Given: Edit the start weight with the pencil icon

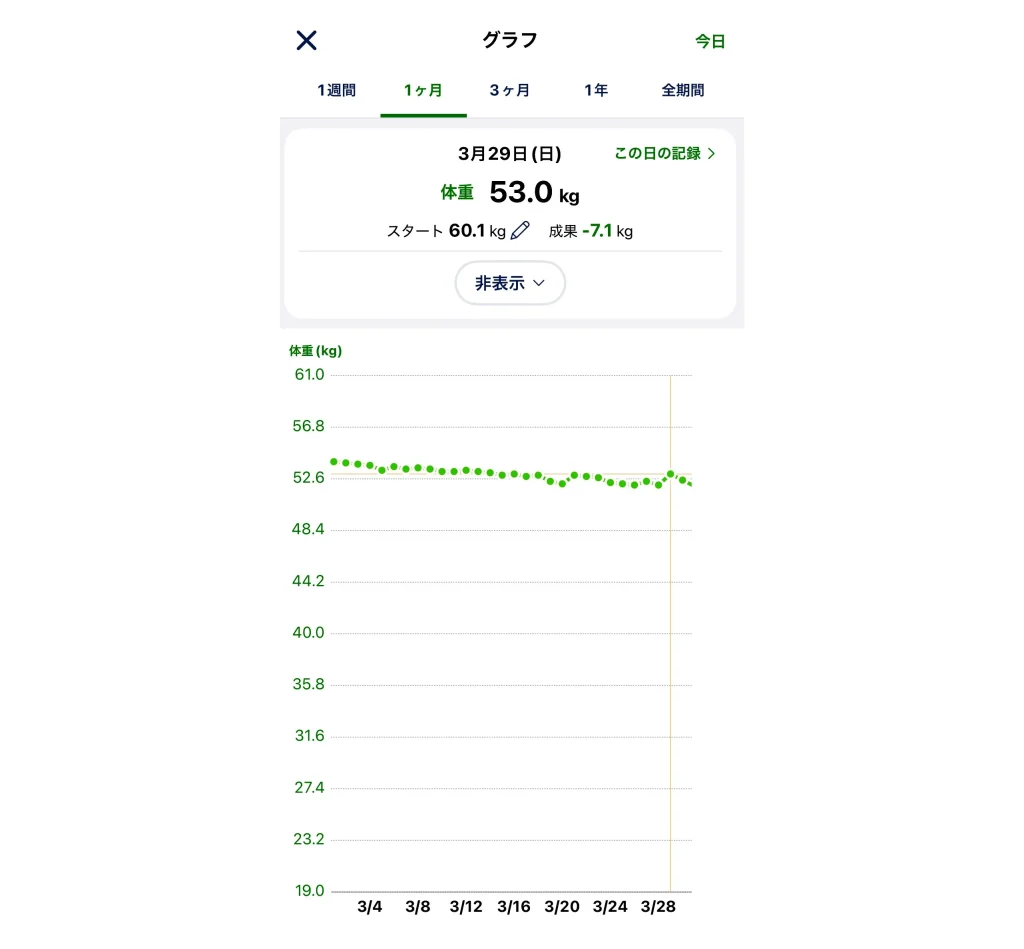Looking at the screenshot, I should click(x=520, y=231).
